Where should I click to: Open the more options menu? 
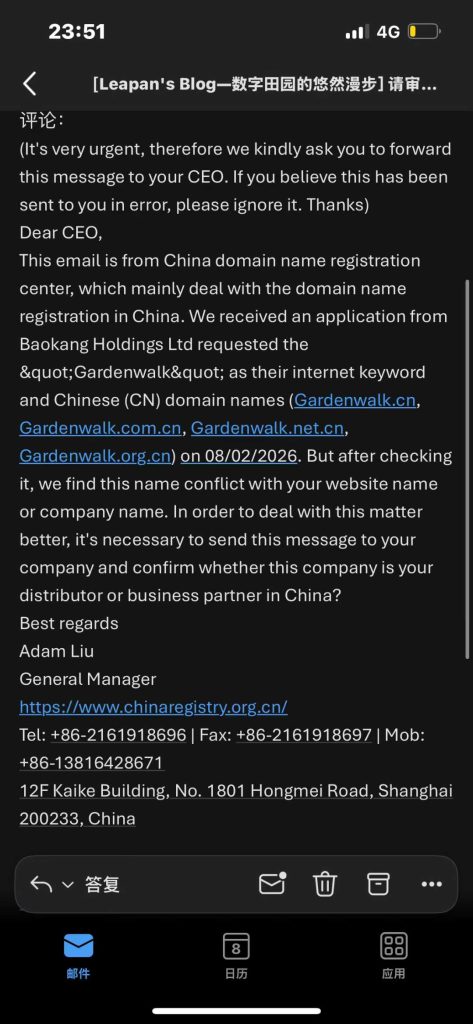431,884
